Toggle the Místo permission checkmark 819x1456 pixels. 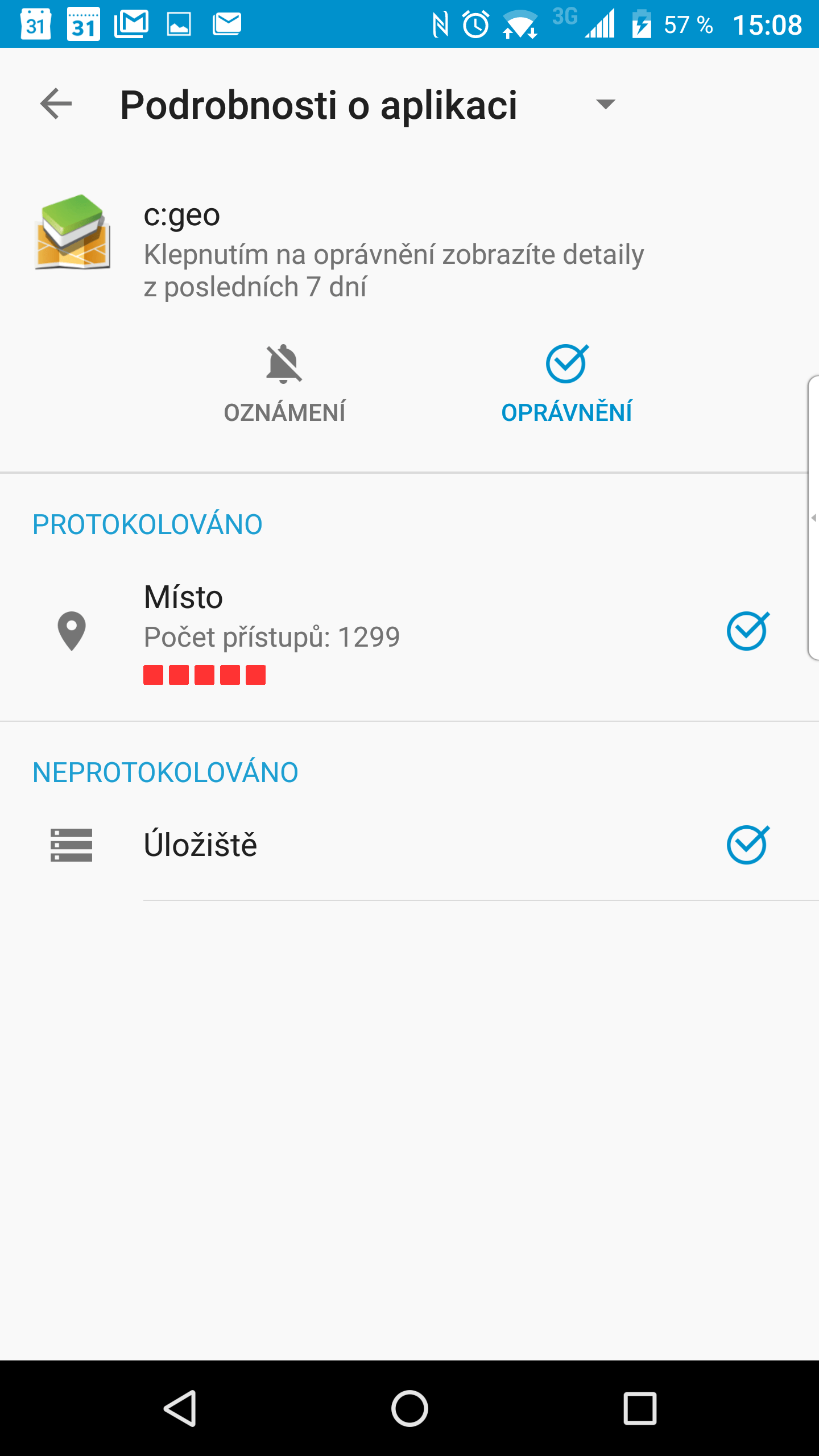pos(748,631)
